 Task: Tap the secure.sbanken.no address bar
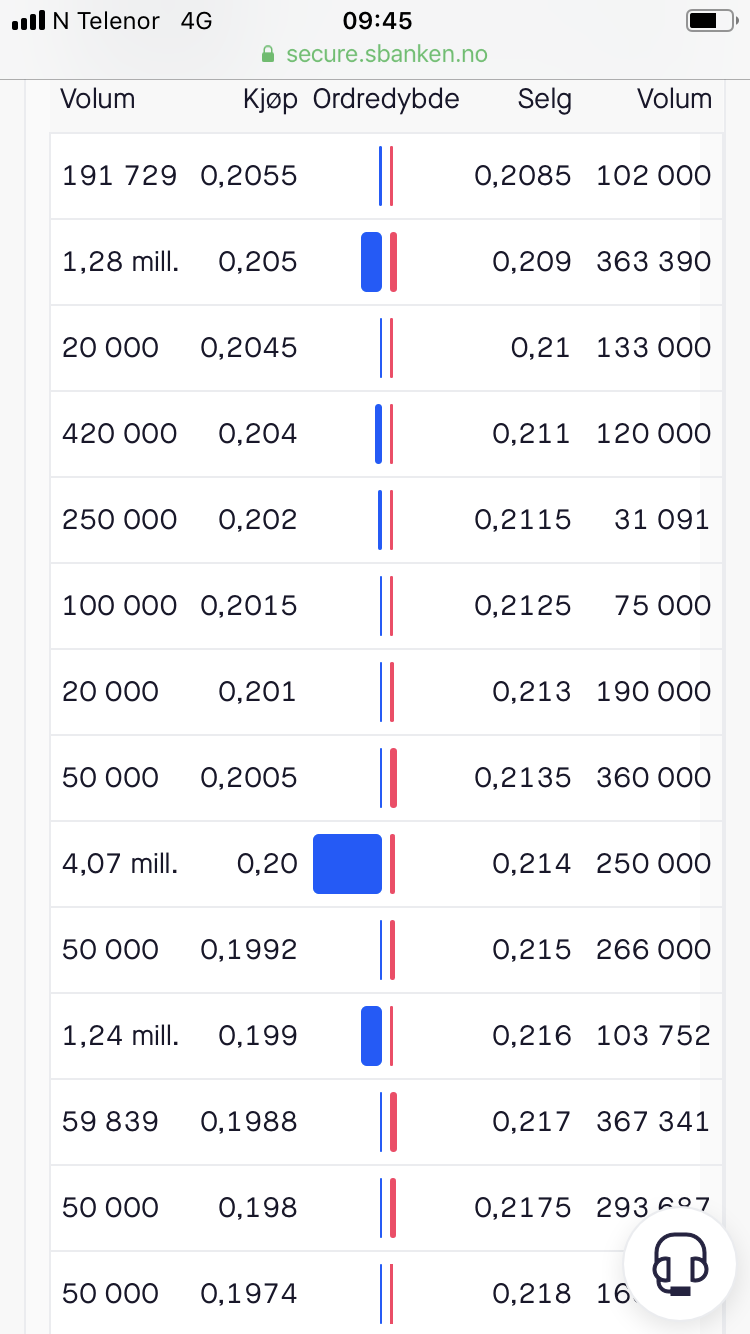pos(375,53)
